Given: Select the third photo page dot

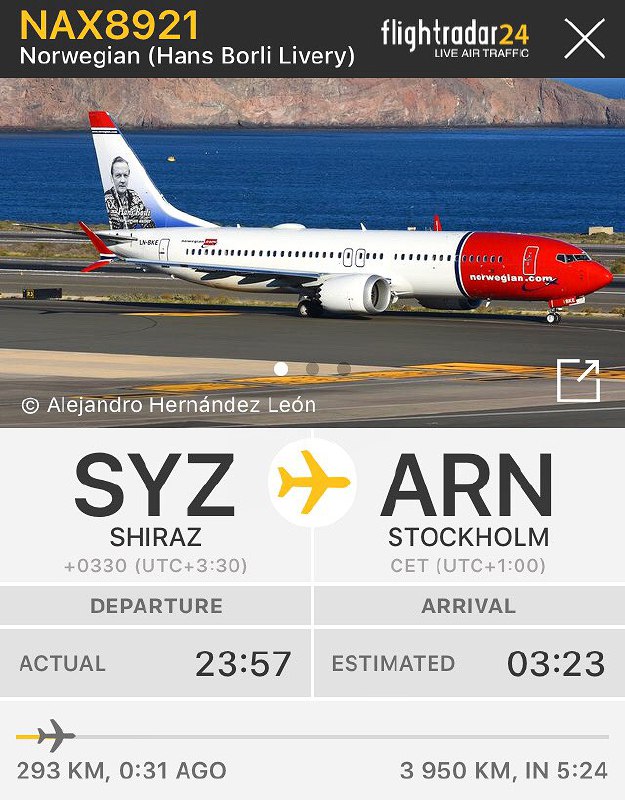Looking at the screenshot, I should [343, 369].
